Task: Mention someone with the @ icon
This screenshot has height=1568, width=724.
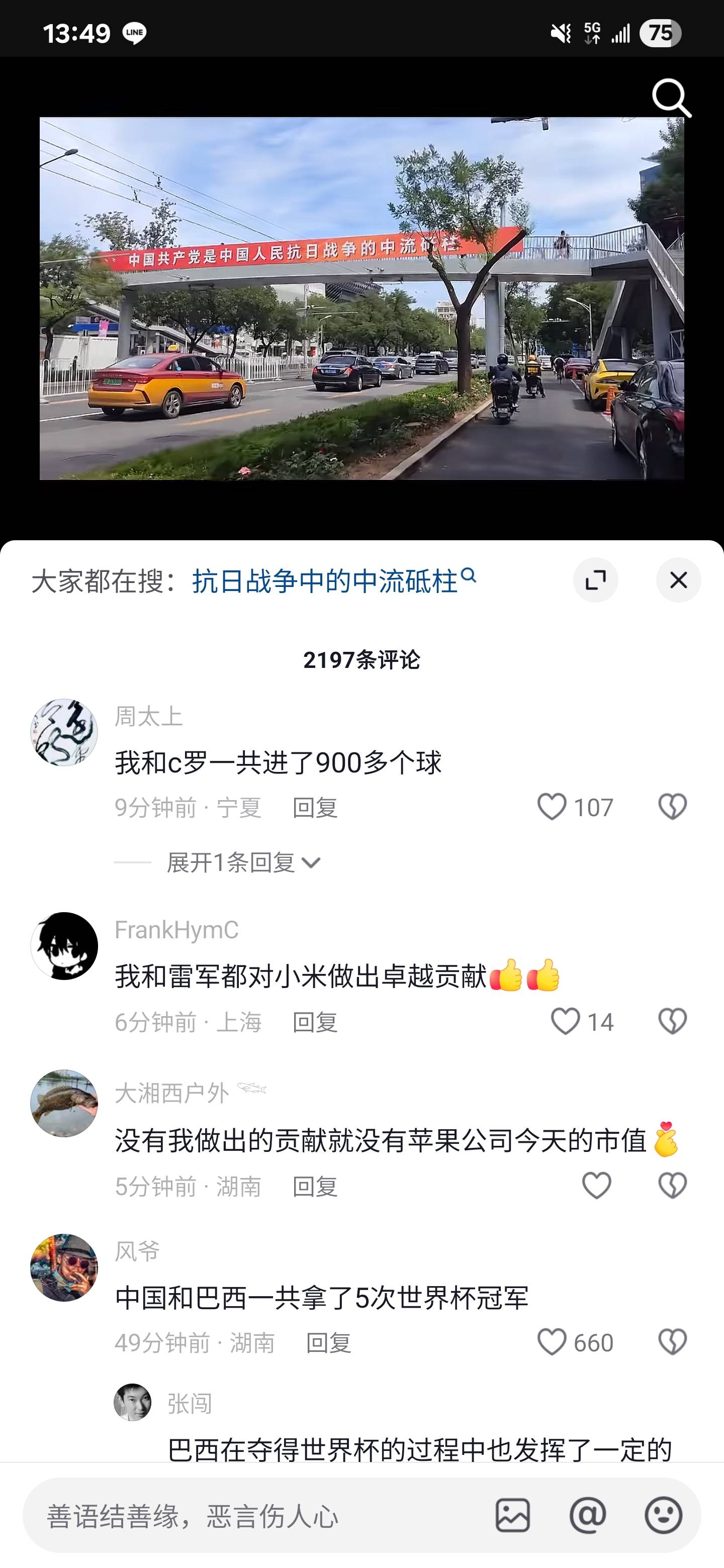Action: pos(588,1515)
